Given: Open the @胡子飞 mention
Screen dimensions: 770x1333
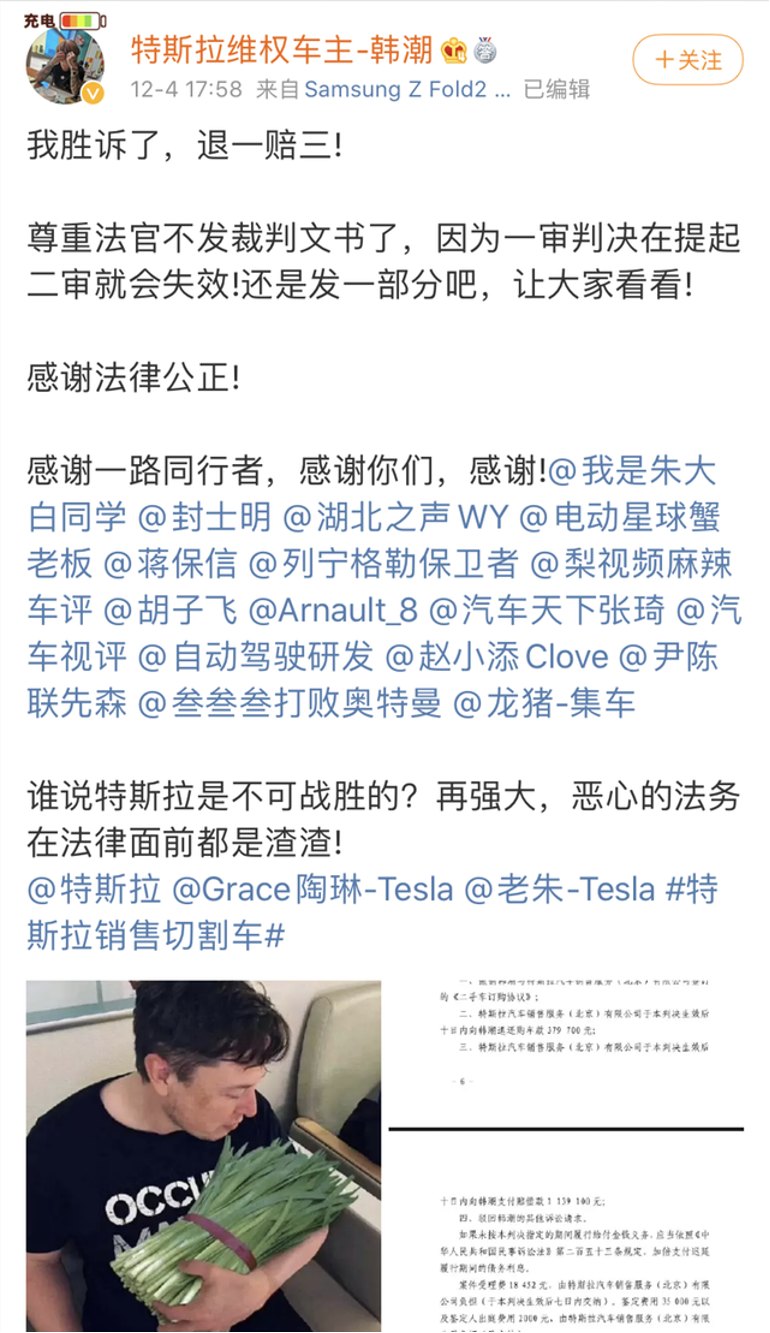Looking at the screenshot, I should click(167, 610).
